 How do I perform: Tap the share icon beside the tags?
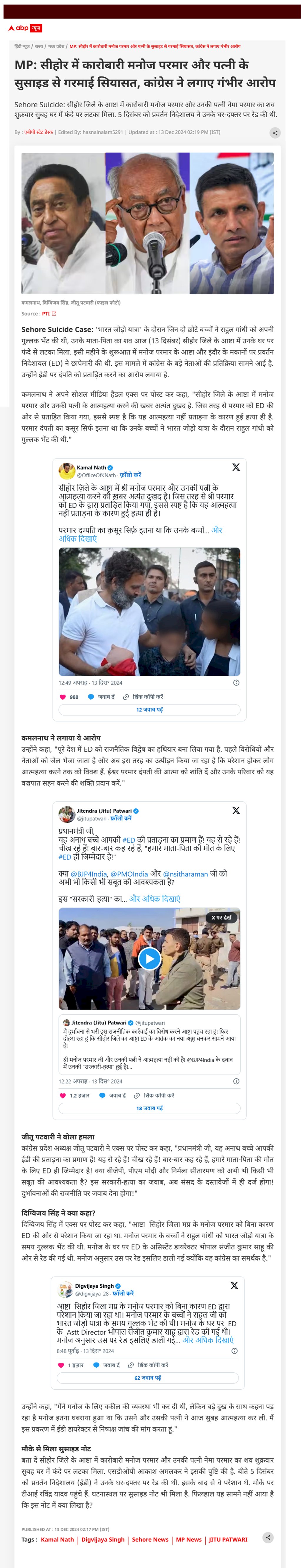268,1537
